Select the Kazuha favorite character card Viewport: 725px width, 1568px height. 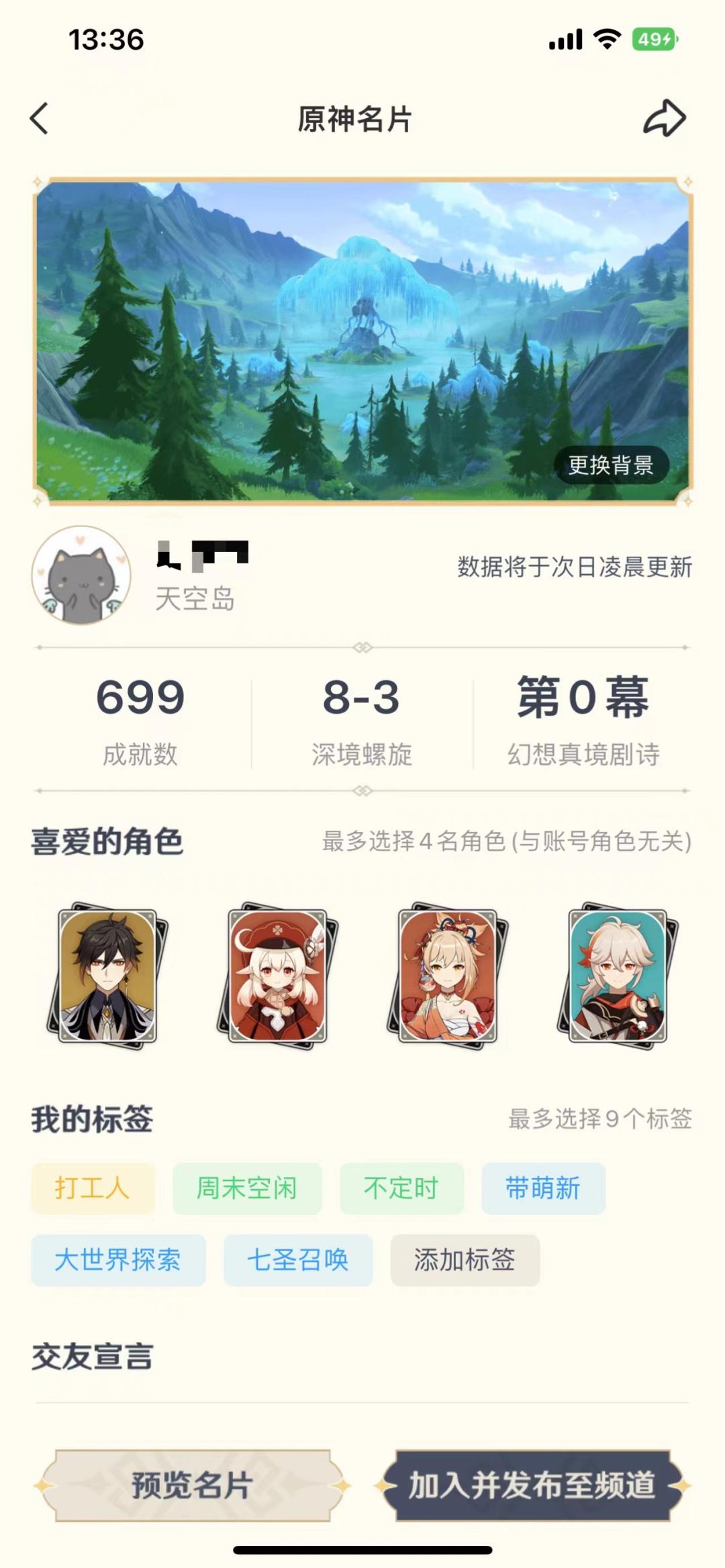click(618, 976)
